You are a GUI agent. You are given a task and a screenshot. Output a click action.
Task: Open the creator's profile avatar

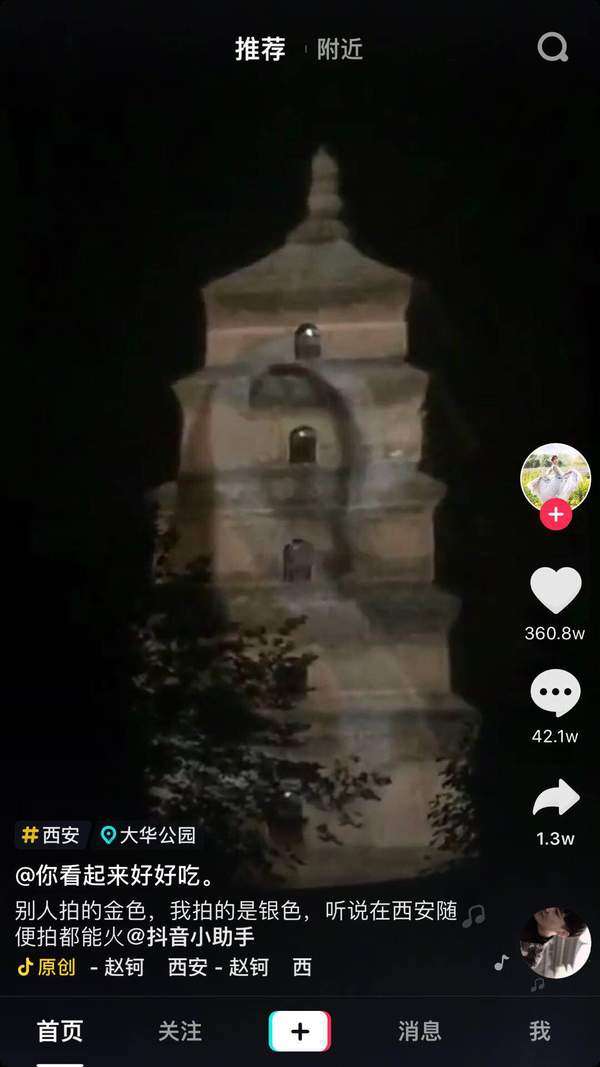point(556,476)
